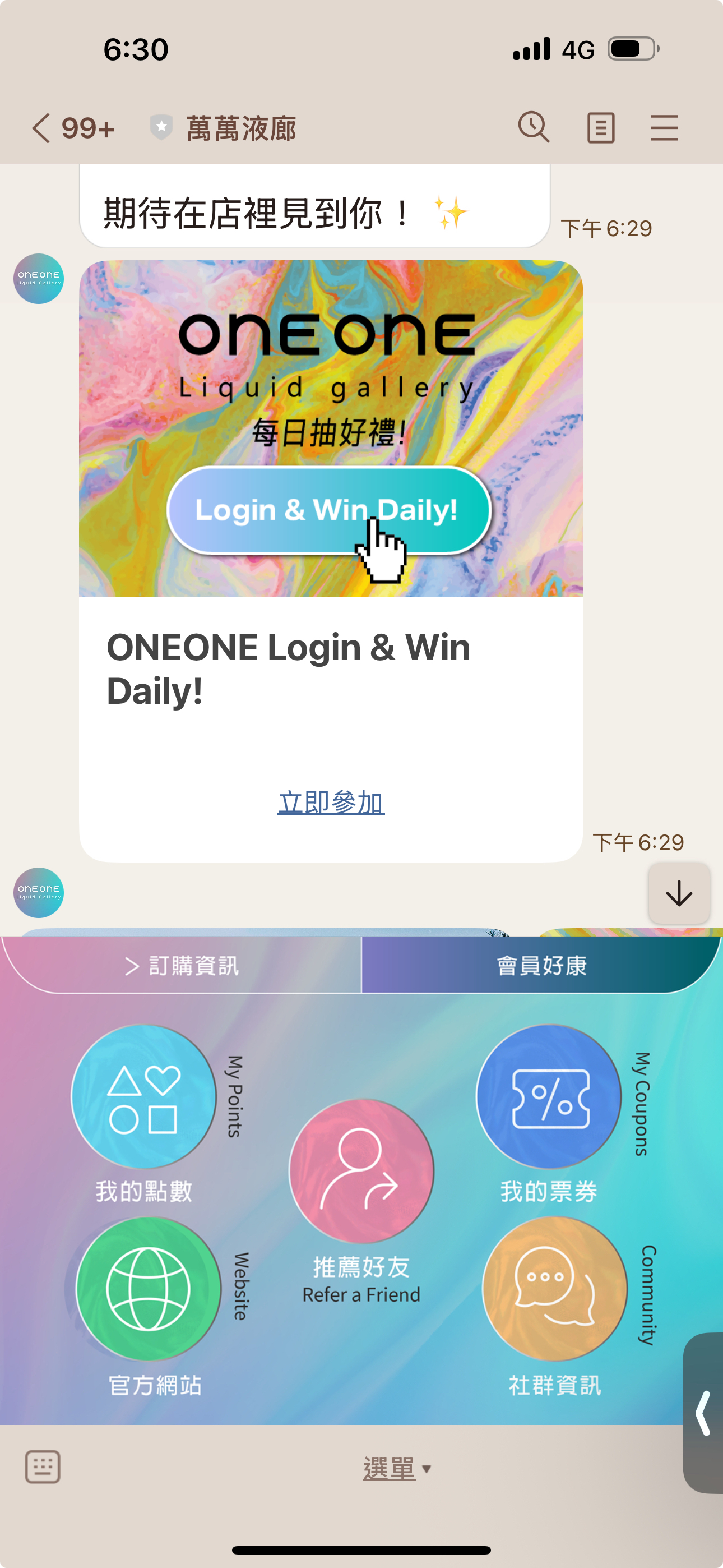Tap the ONEONE account avatar
The image size is (723, 1568).
39,279
